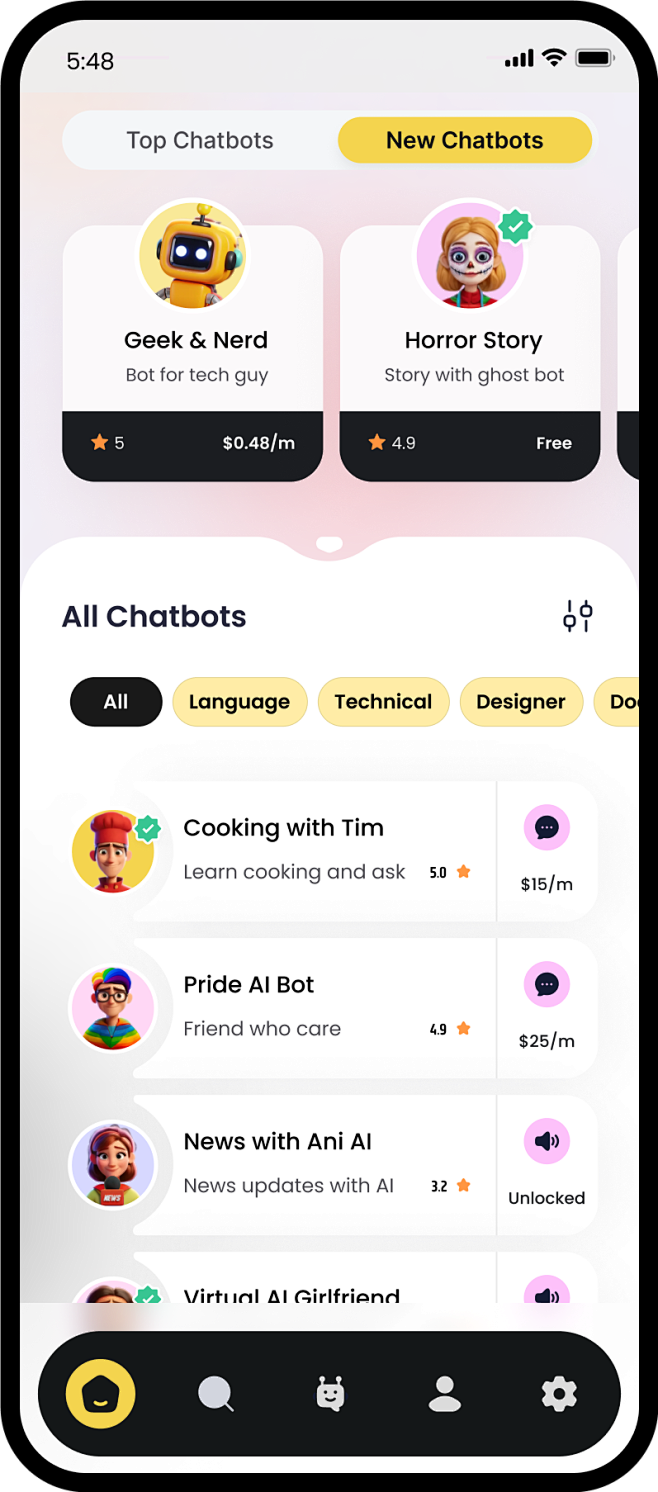Open the Geek & Nerd chatbot card

click(193, 352)
